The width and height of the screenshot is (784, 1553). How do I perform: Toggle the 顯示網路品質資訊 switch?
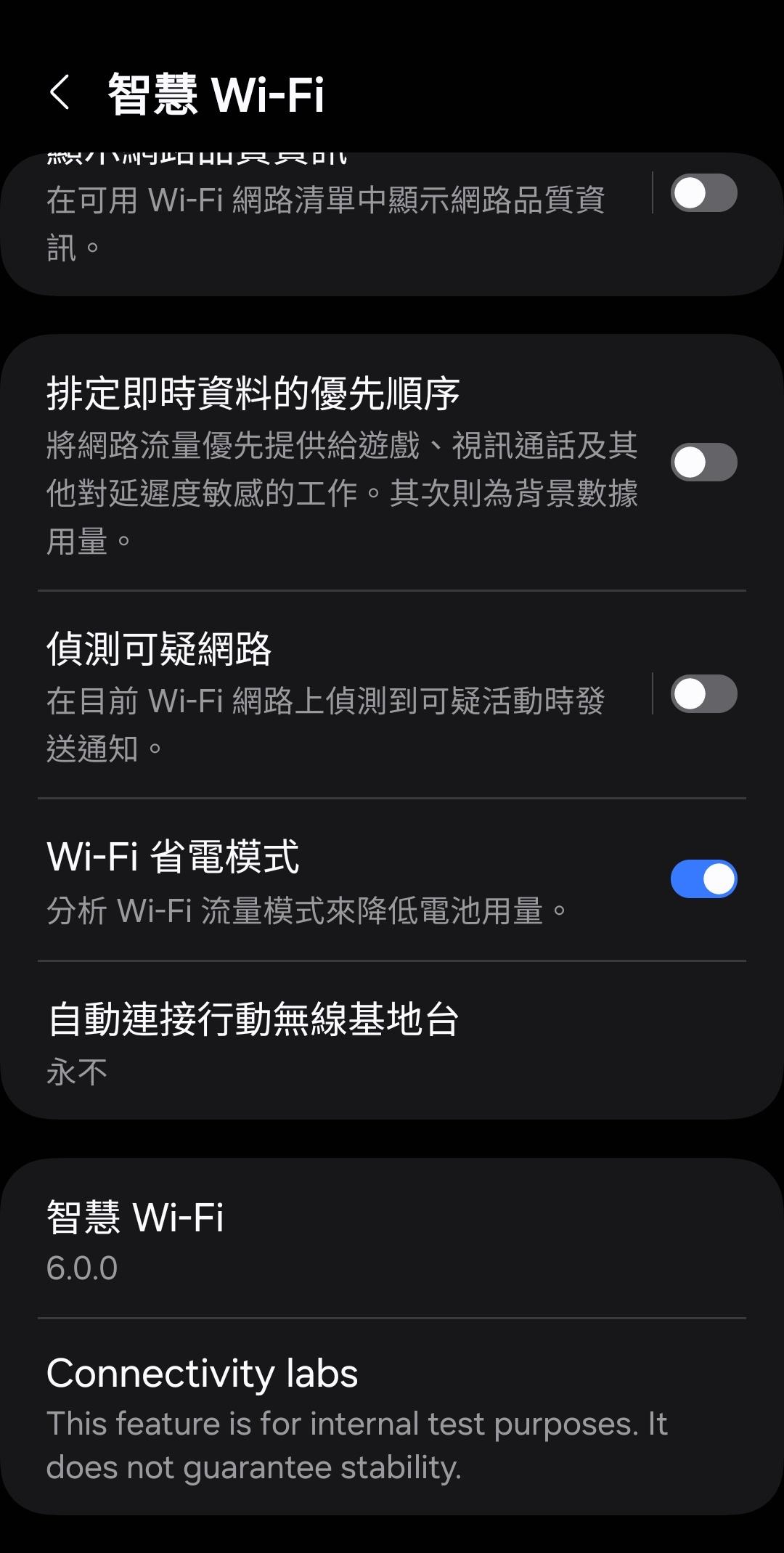703,193
